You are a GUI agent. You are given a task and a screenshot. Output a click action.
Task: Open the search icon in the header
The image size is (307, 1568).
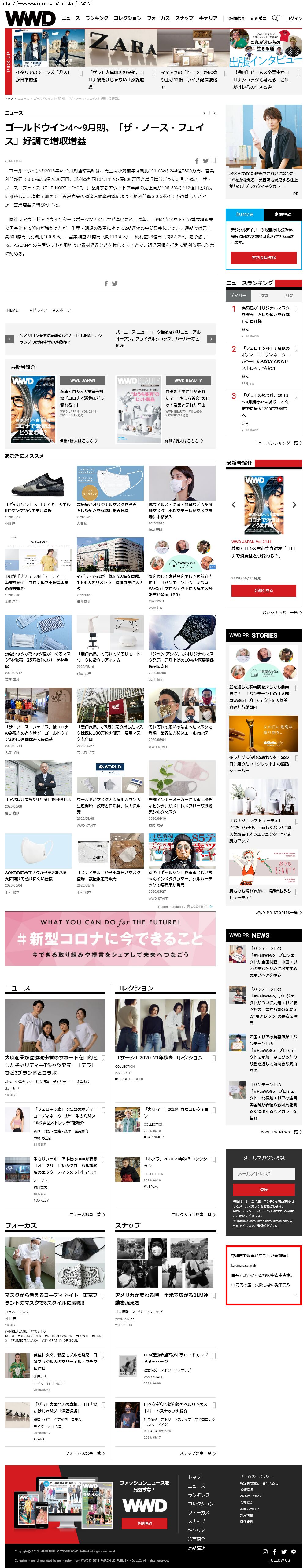point(275,18)
